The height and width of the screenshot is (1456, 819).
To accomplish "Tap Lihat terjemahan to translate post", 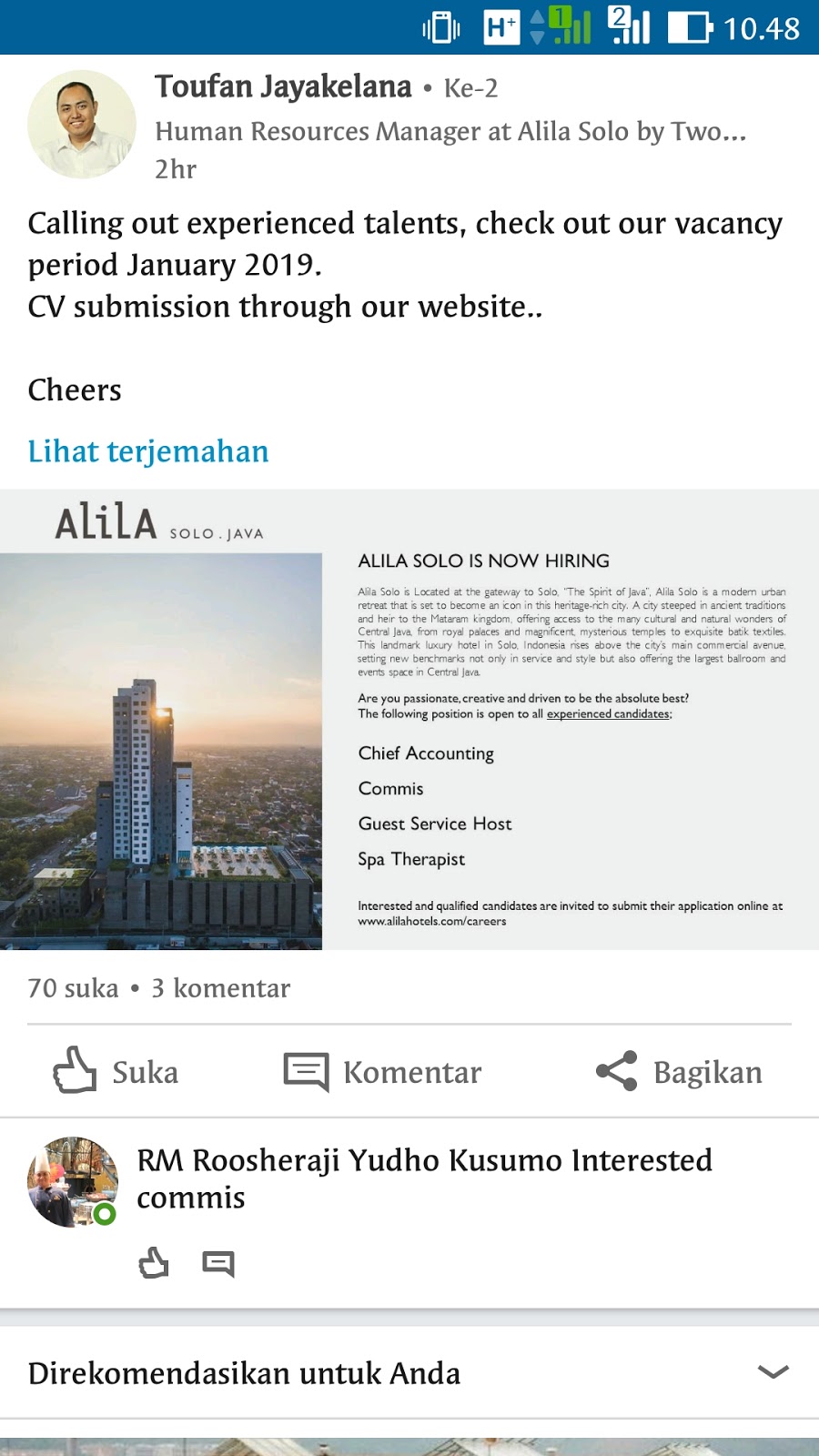I will (148, 451).
